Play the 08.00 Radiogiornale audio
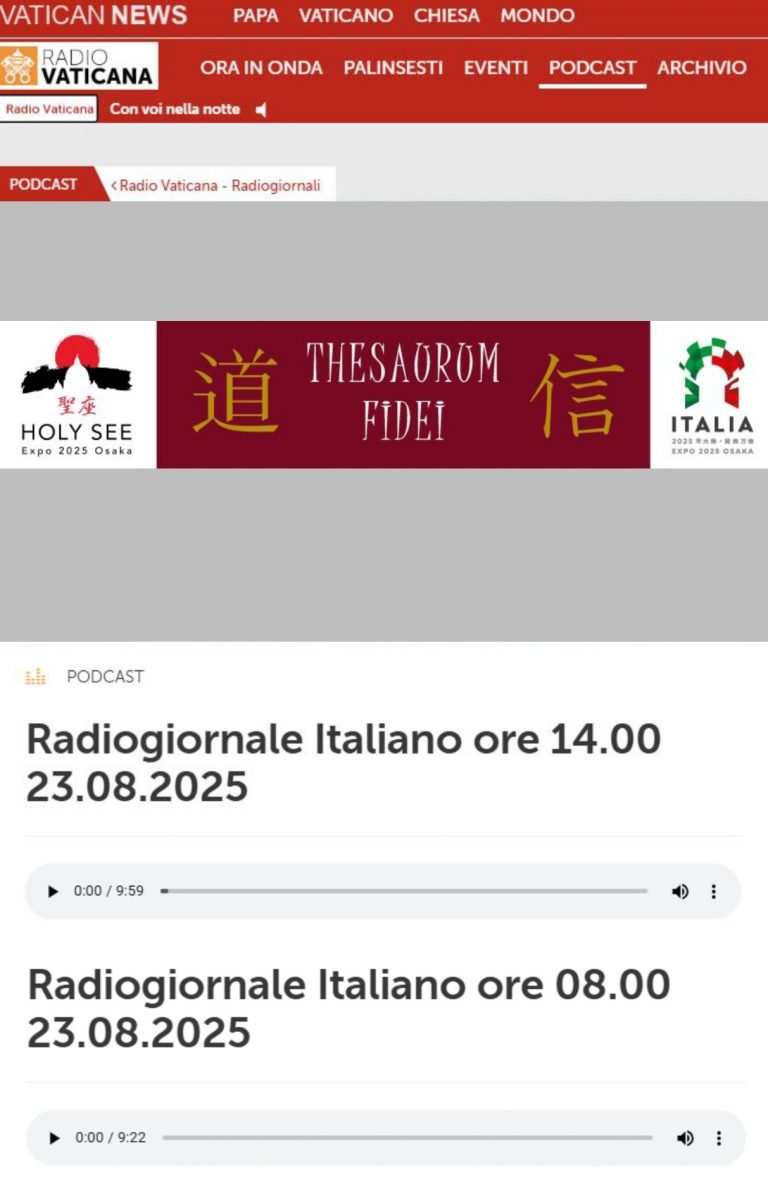The height and width of the screenshot is (1189, 768). [x=55, y=1138]
